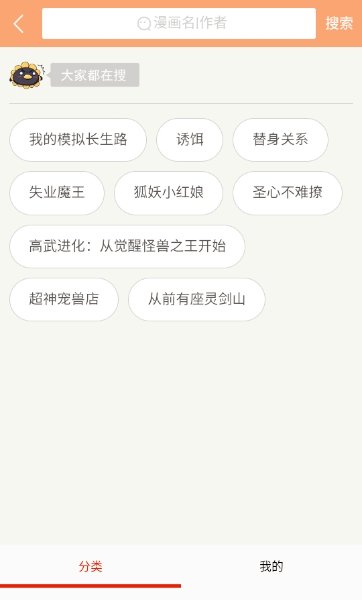Open 狐妖小红娘 from trending searches
This screenshot has height=600, width=362.
tap(168, 193)
